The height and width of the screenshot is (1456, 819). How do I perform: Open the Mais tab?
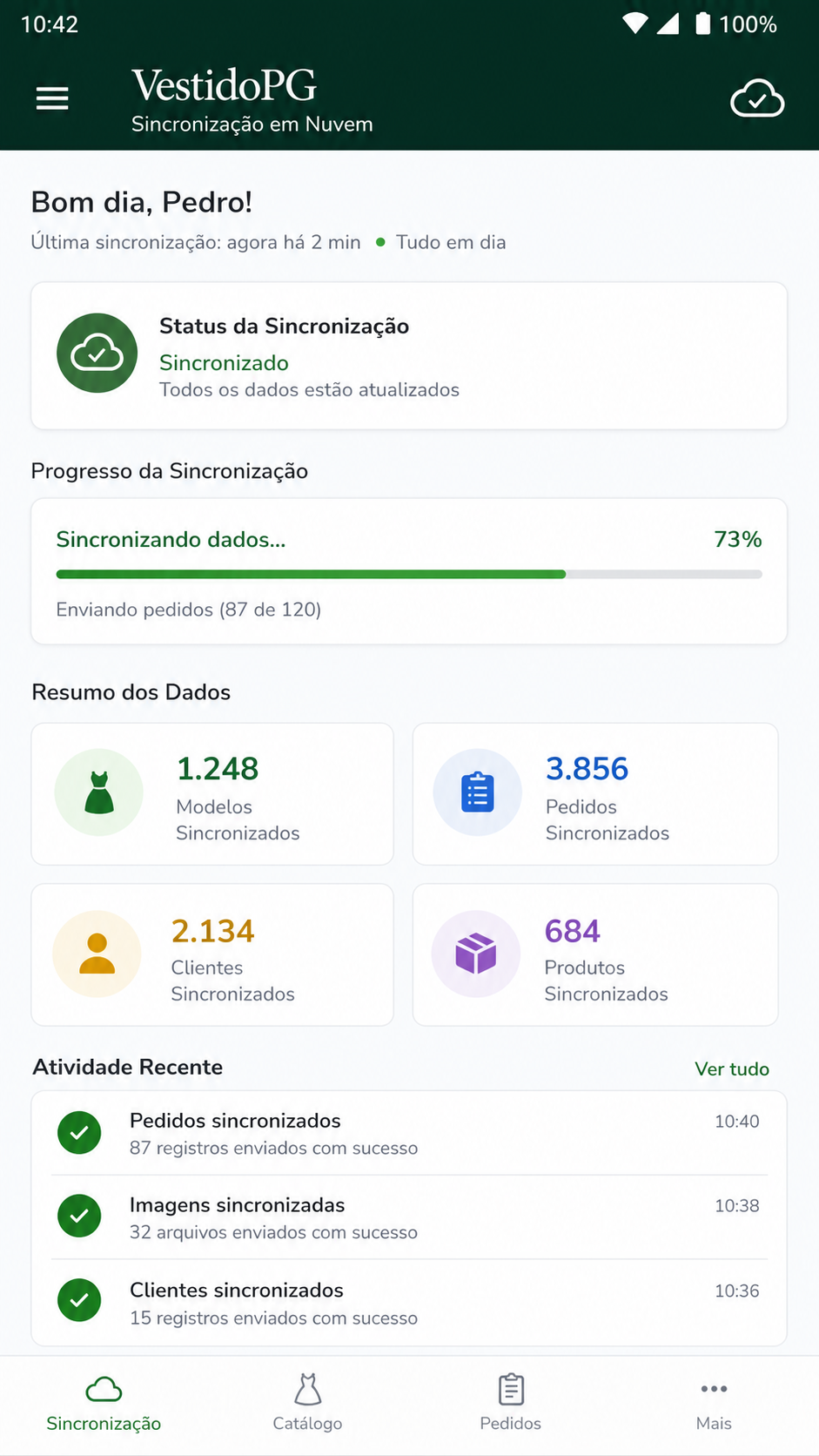coord(714,1404)
